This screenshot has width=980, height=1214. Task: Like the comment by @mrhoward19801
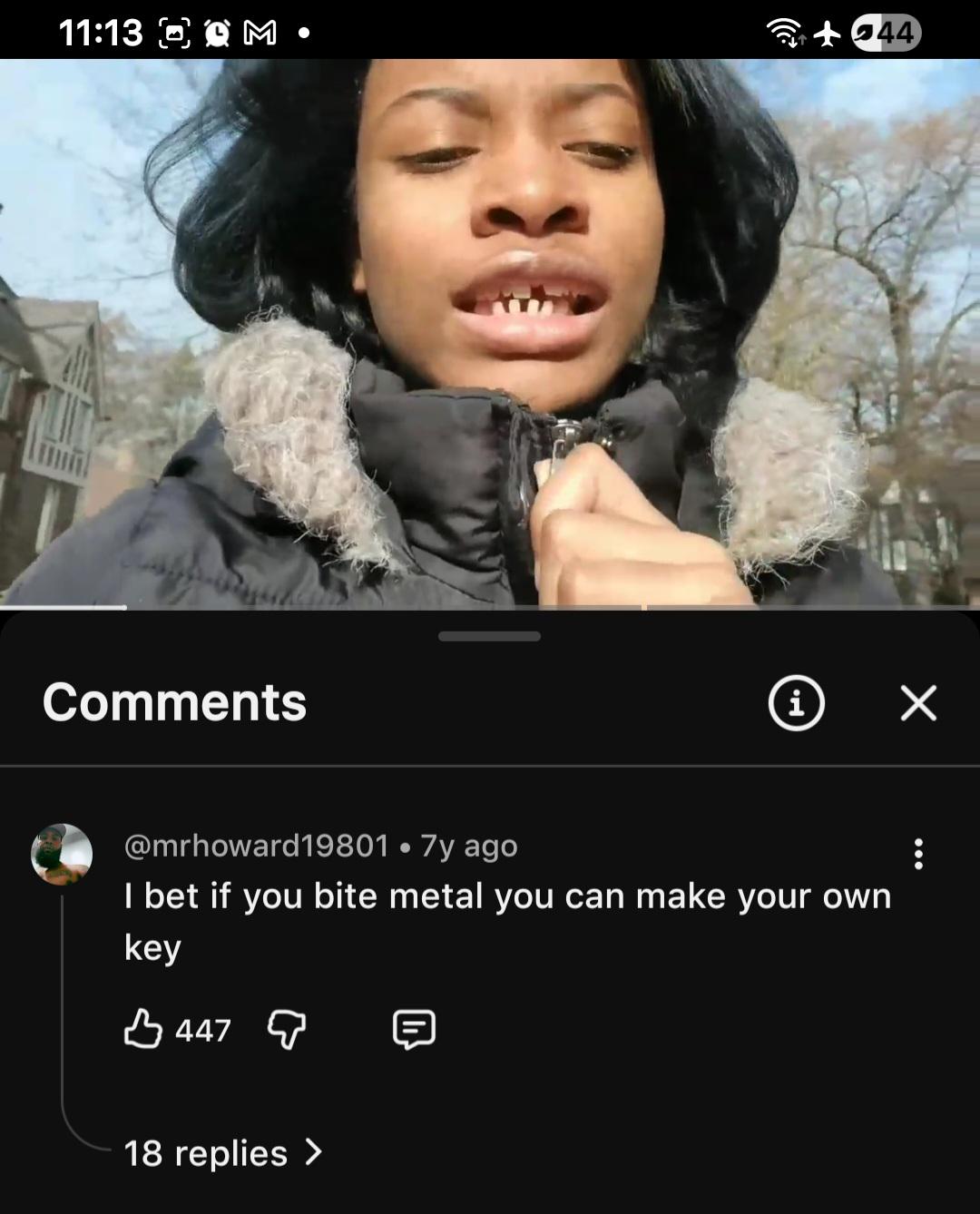pos(143,1029)
